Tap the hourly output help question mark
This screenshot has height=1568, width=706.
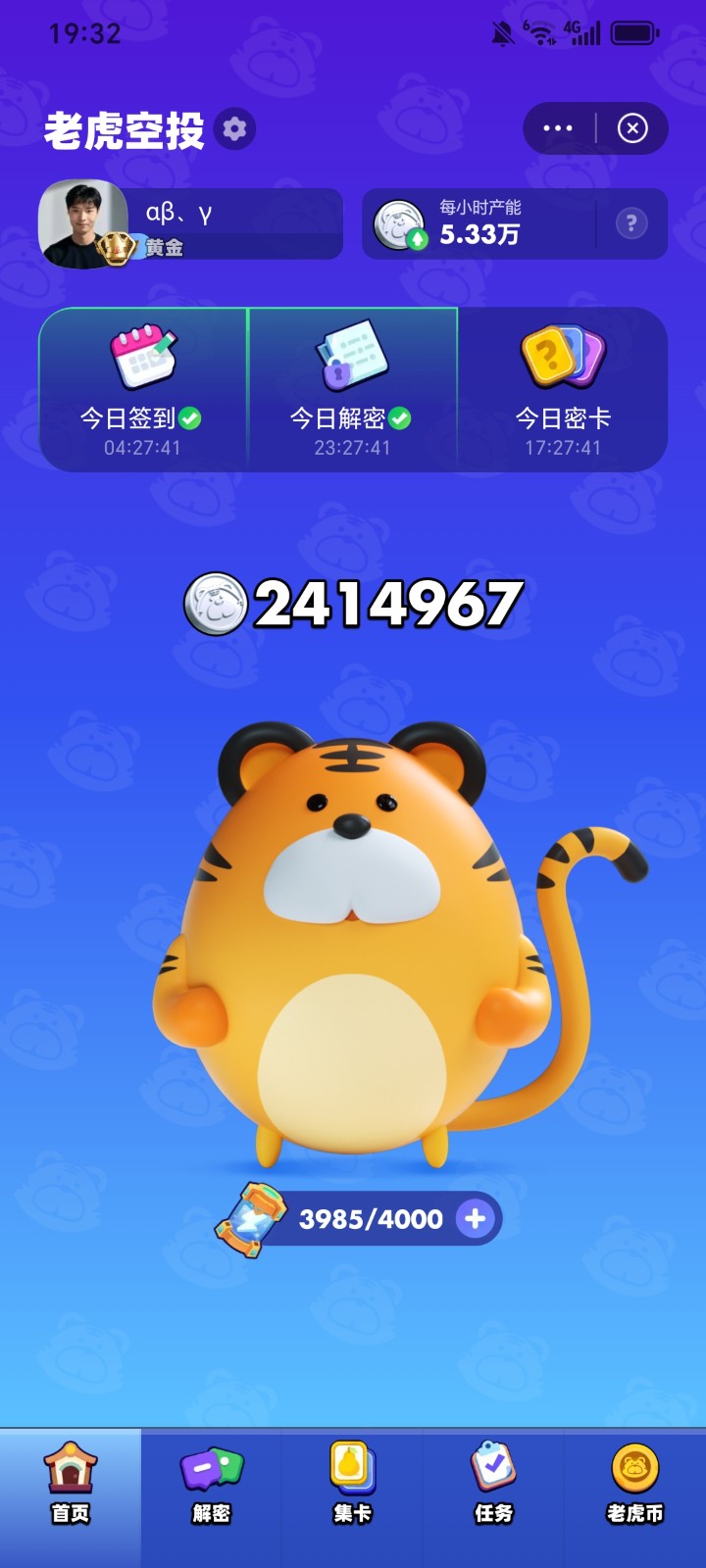pyautogui.click(x=631, y=223)
